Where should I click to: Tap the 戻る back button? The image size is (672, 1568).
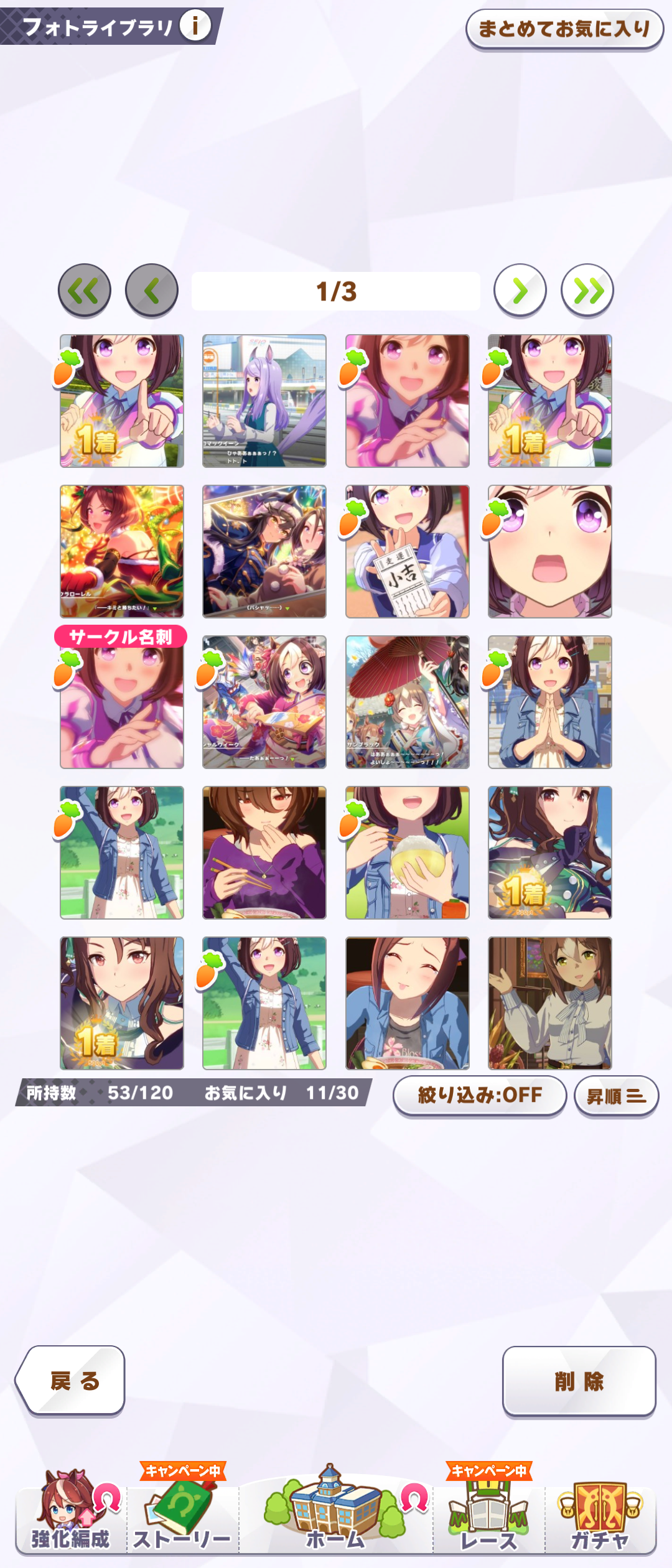point(72,1381)
